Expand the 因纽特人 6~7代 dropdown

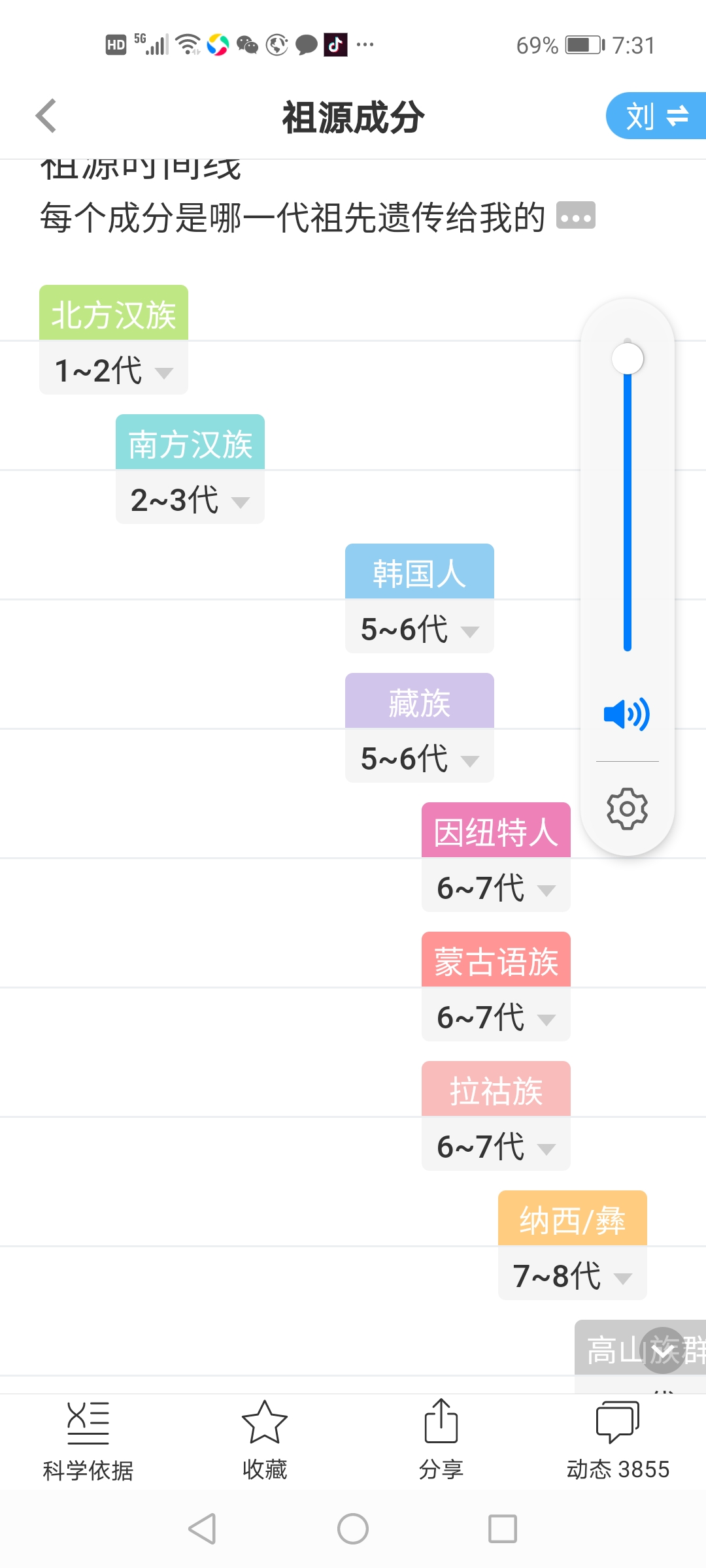pos(496,887)
